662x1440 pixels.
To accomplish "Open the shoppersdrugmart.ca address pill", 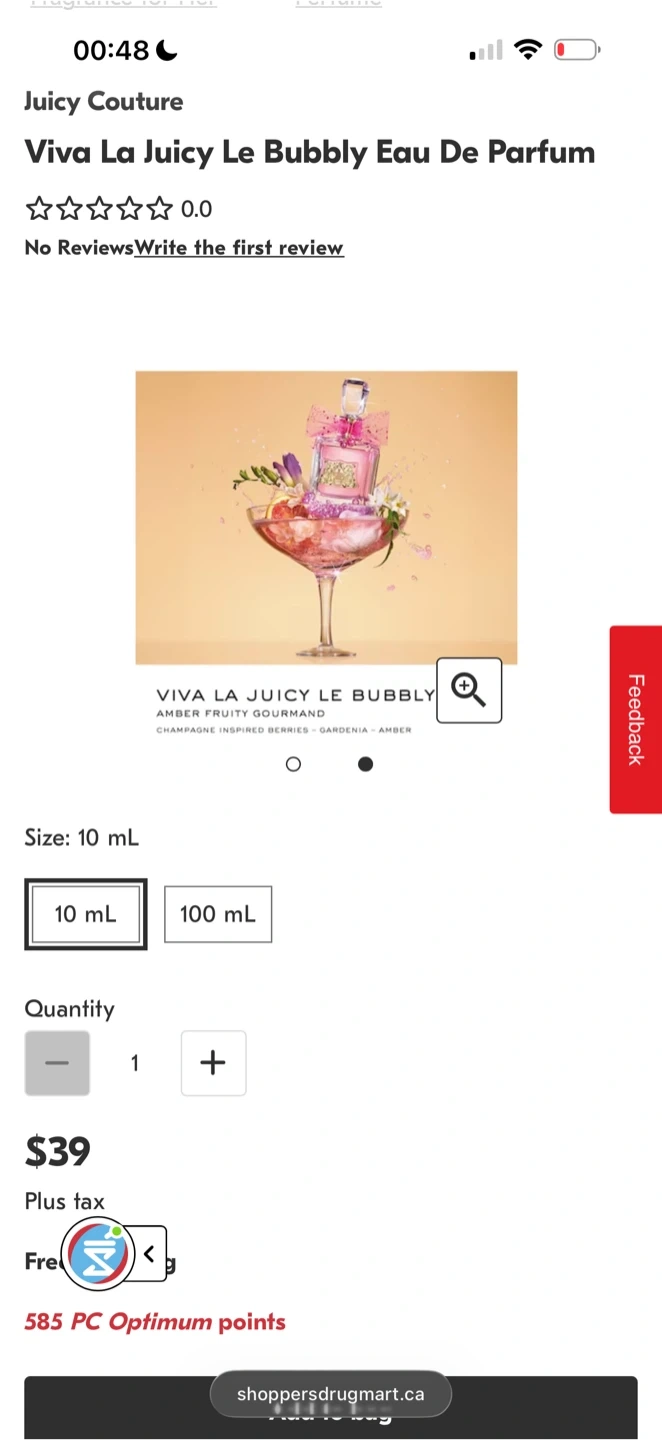I will 330,1394.
